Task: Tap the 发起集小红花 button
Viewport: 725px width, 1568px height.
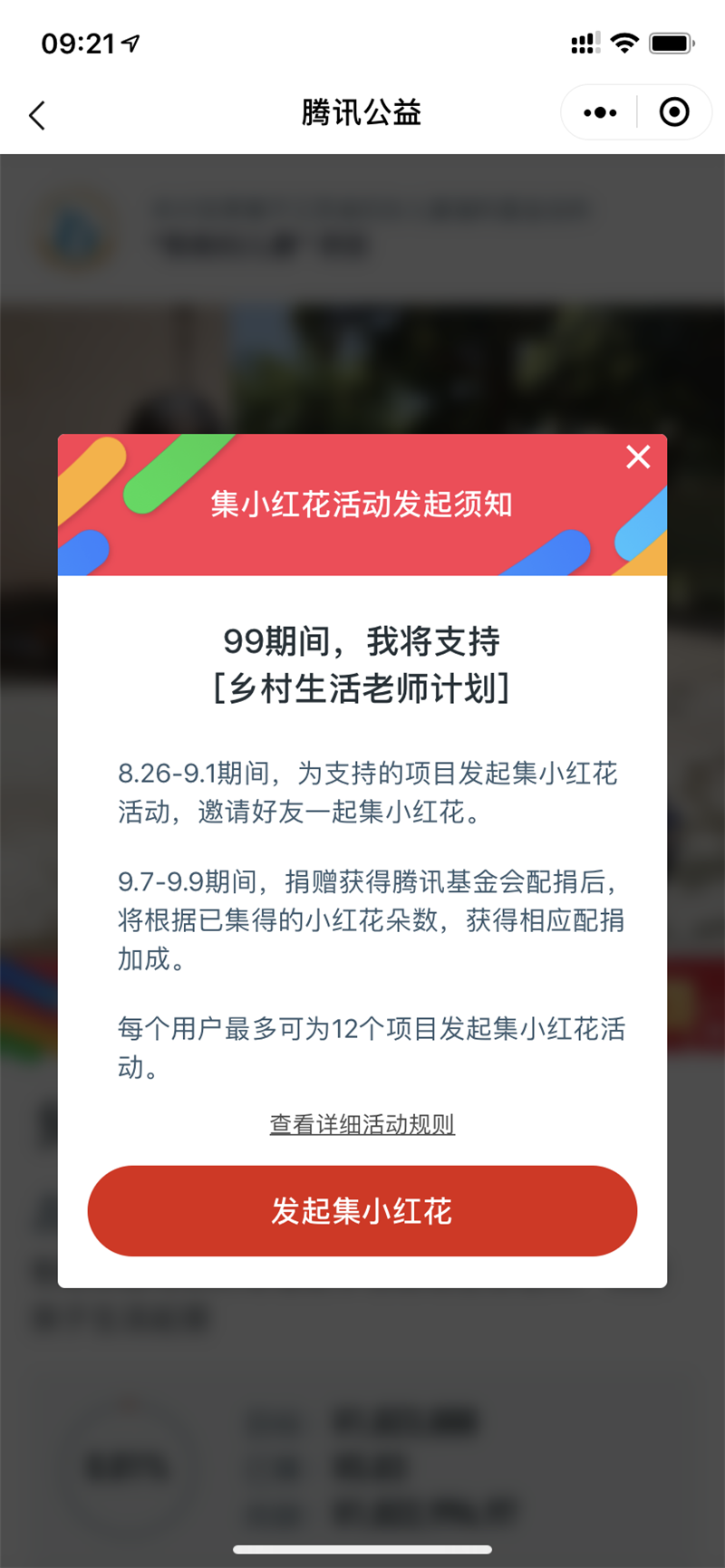Action: pyautogui.click(x=362, y=1210)
